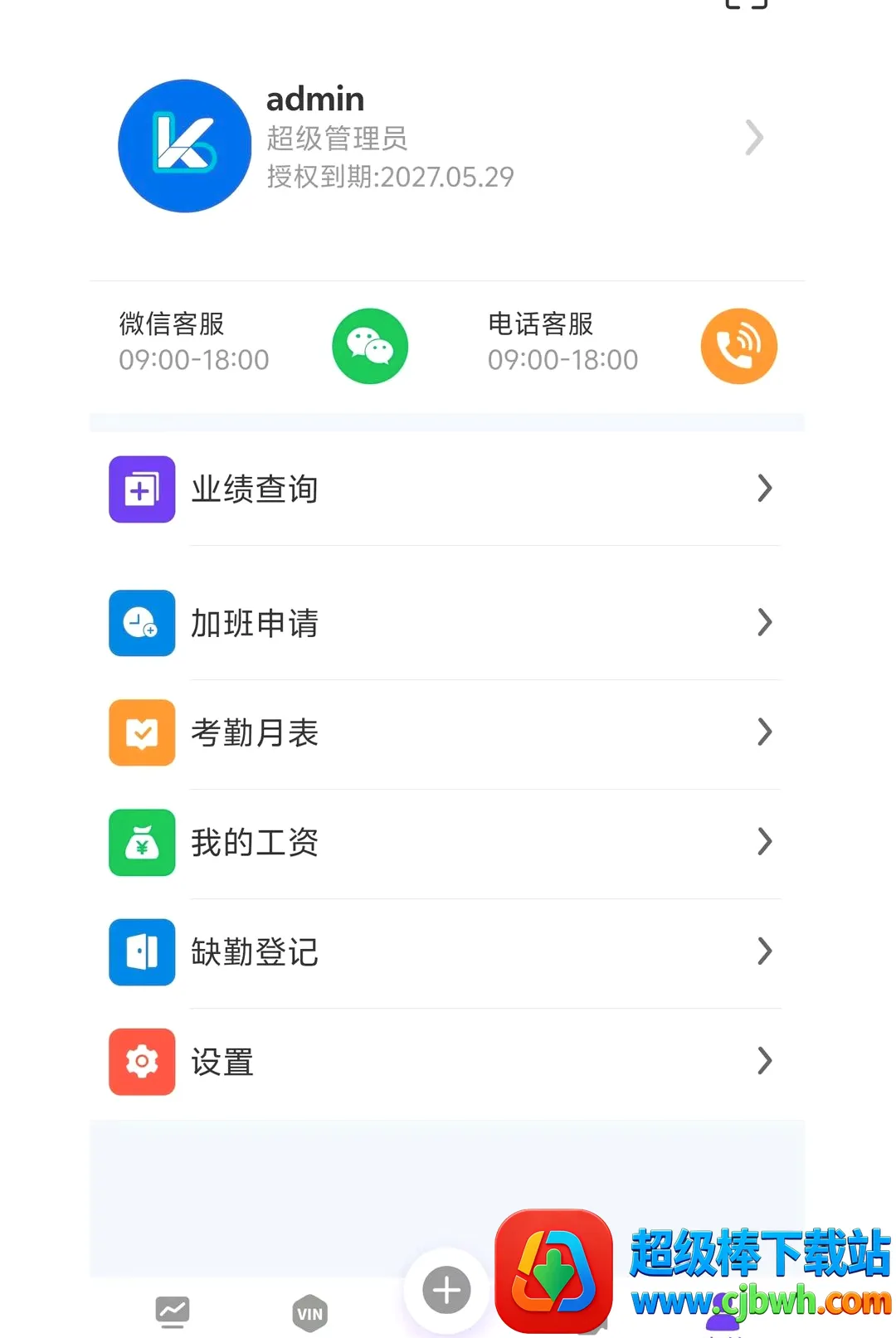Open 加班申请 overtime request

coord(446,623)
